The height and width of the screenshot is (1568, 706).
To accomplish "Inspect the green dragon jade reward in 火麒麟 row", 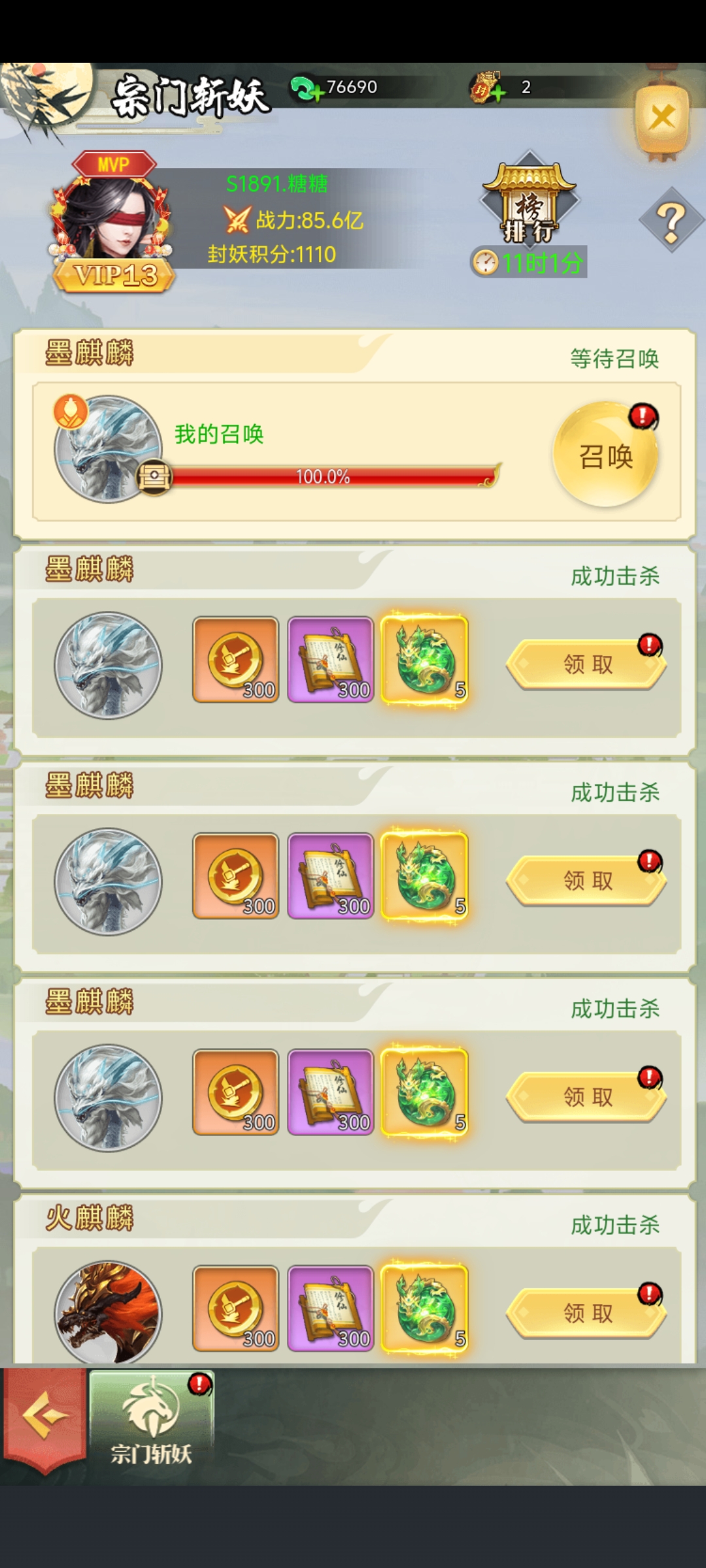I will (424, 1308).
